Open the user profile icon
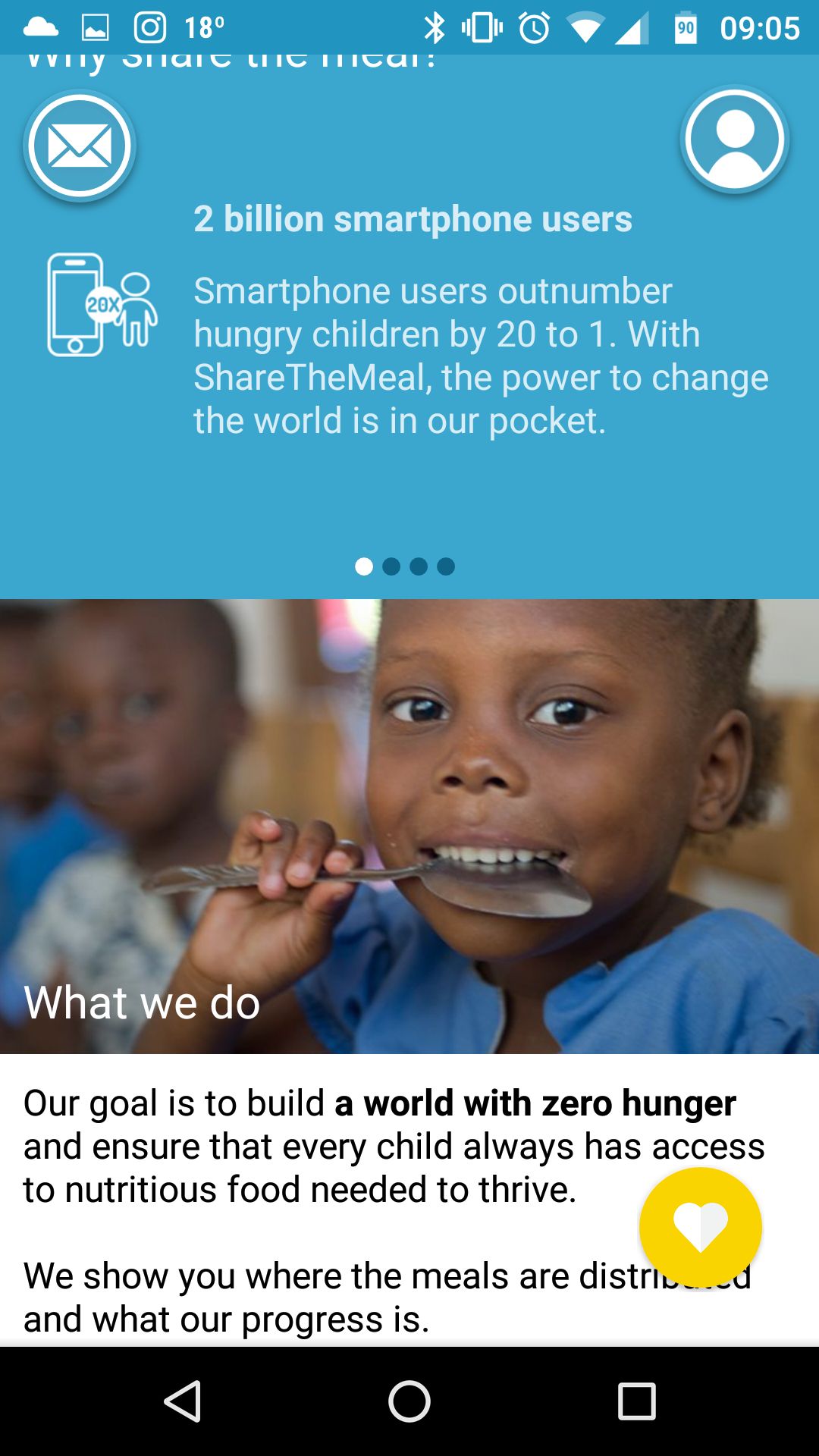Image resolution: width=819 pixels, height=1456 pixels. pyautogui.click(x=735, y=140)
